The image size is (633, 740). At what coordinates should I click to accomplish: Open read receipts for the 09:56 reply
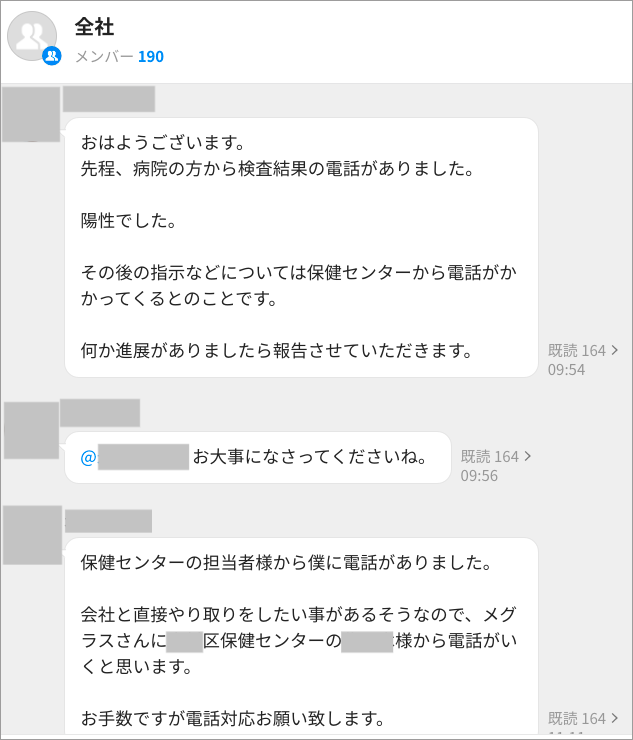tap(496, 457)
